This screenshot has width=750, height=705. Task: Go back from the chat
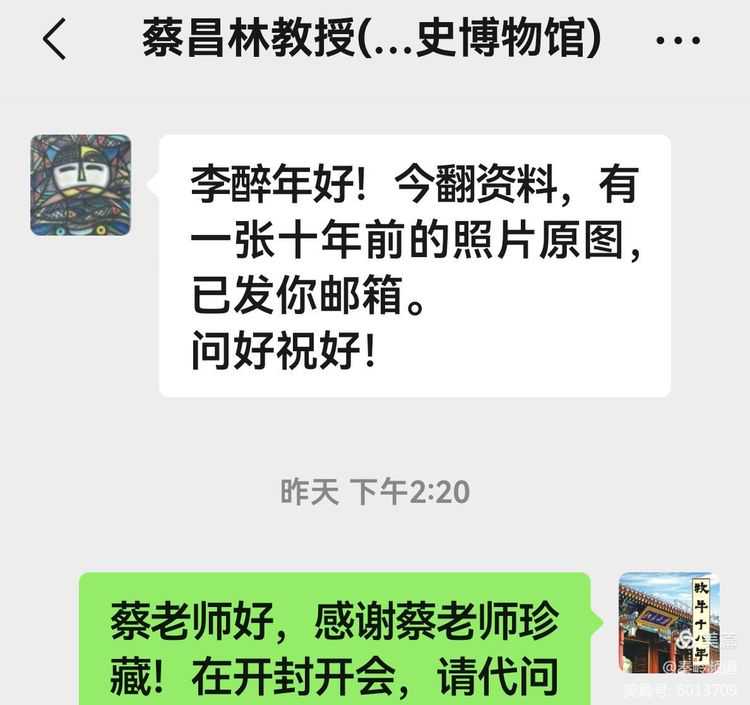point(54,39)
